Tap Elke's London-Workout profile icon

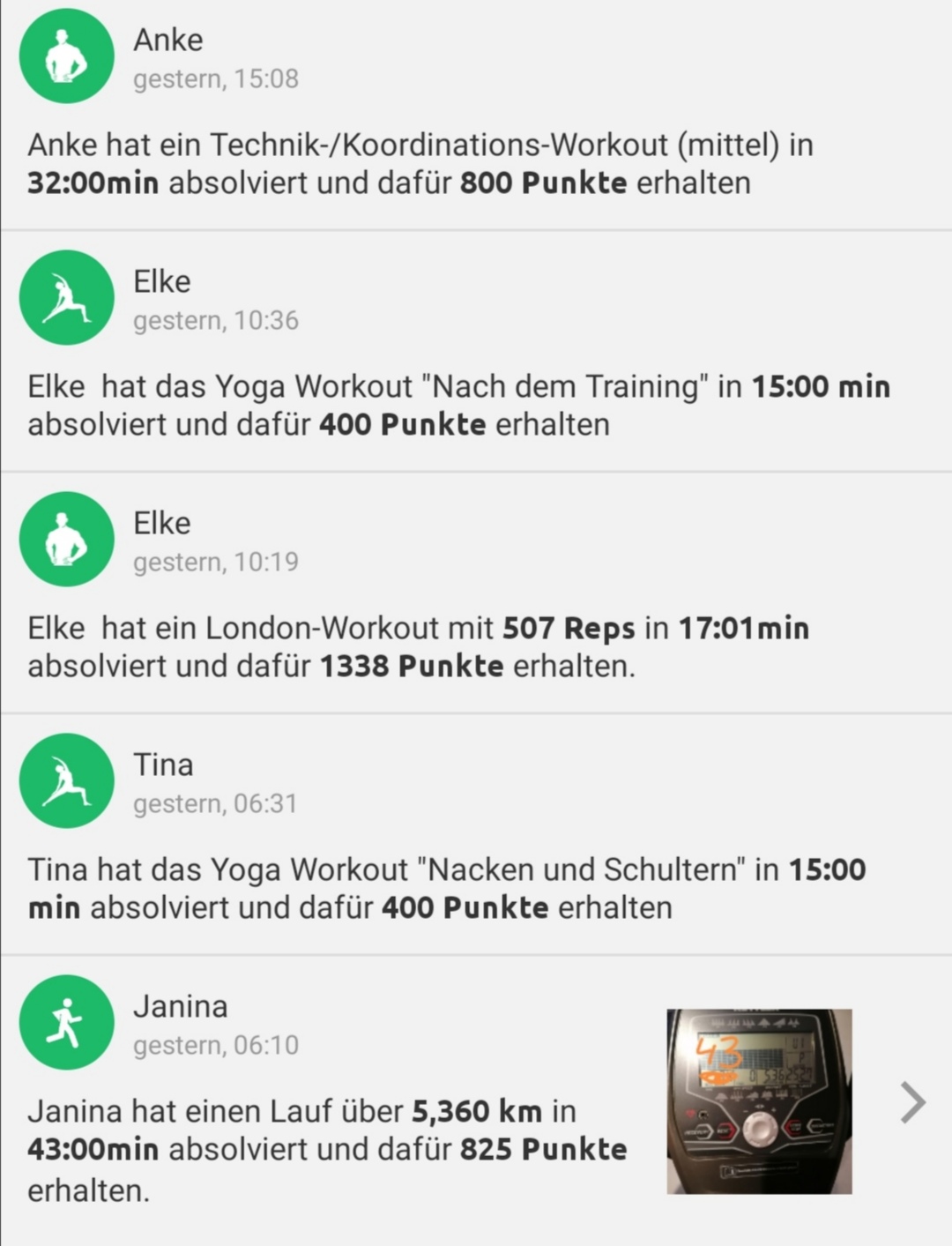click(x=66, y=539)
